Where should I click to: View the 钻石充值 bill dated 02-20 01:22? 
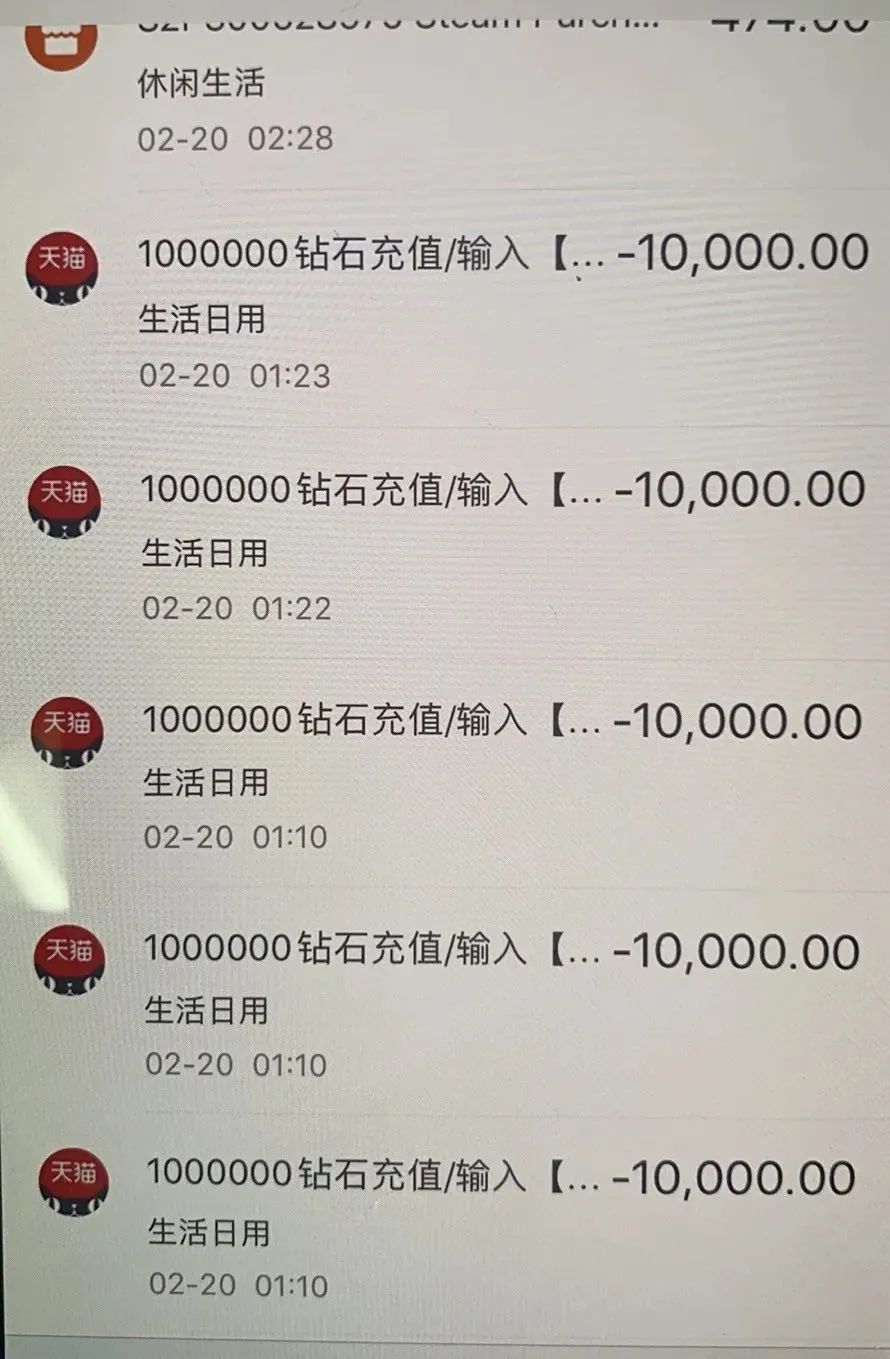click(450, 545)
